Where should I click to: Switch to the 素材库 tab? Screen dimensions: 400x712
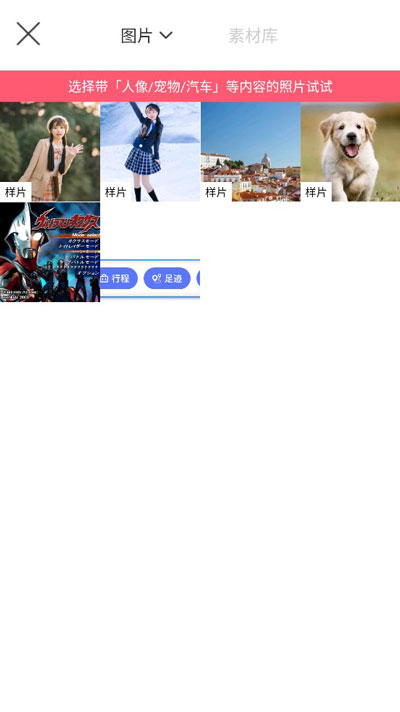253,35
